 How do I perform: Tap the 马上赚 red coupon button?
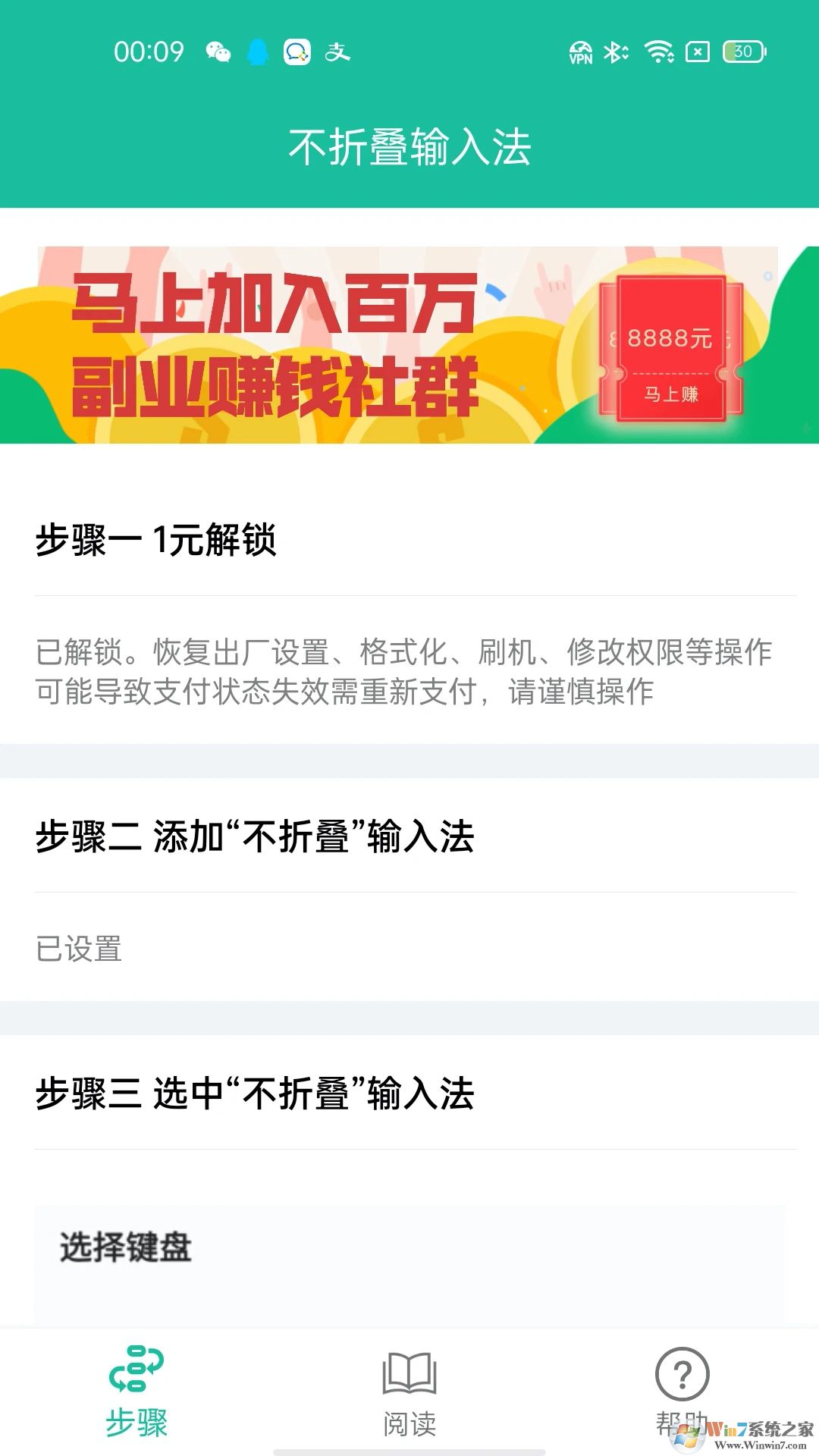click(x=670, y=394)
